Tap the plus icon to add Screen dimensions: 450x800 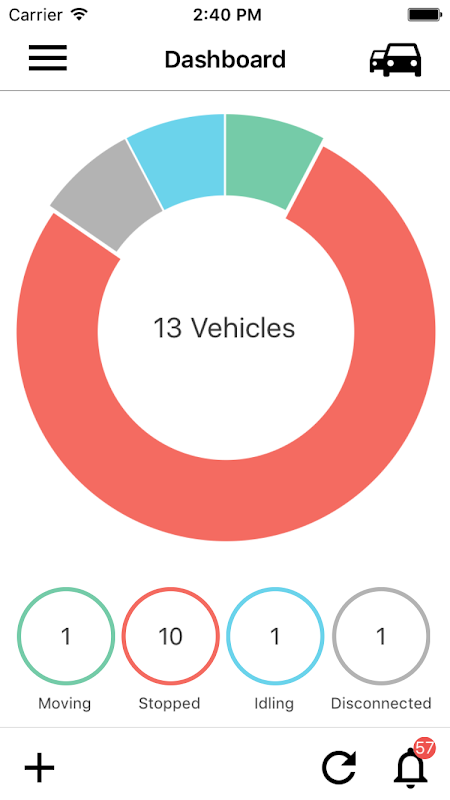click(39, 767)
